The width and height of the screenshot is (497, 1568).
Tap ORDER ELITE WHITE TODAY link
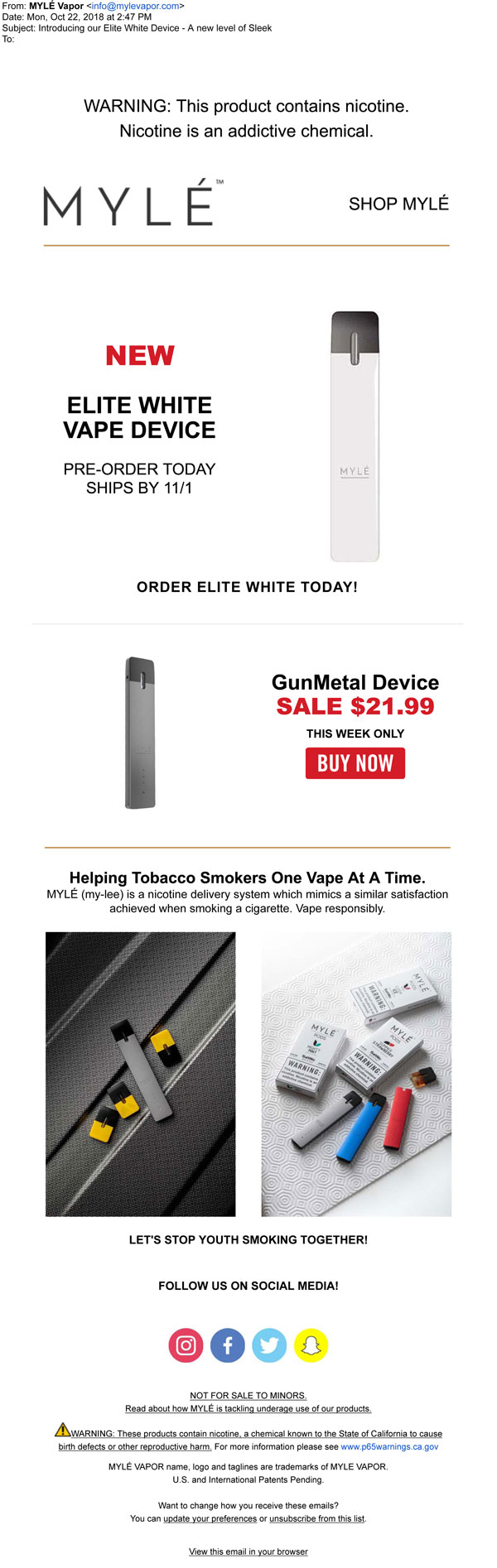point(247,587)
